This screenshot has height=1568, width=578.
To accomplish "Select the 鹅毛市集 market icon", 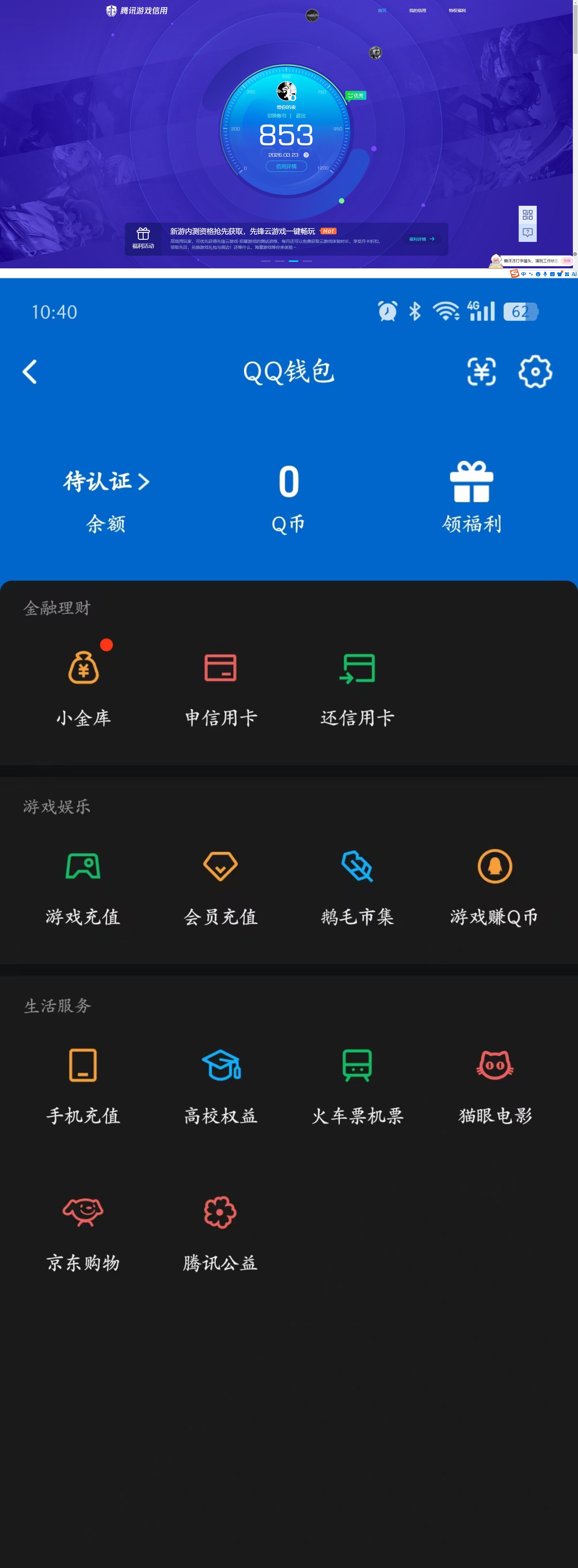I will click(357, 866).
